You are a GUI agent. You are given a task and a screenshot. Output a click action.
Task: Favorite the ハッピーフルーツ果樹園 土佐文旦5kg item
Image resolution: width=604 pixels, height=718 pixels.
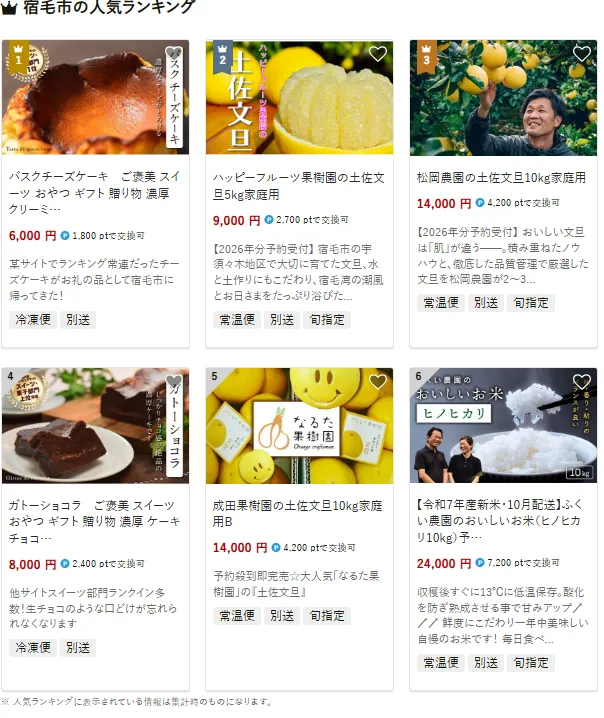click(x=378, y=54)
